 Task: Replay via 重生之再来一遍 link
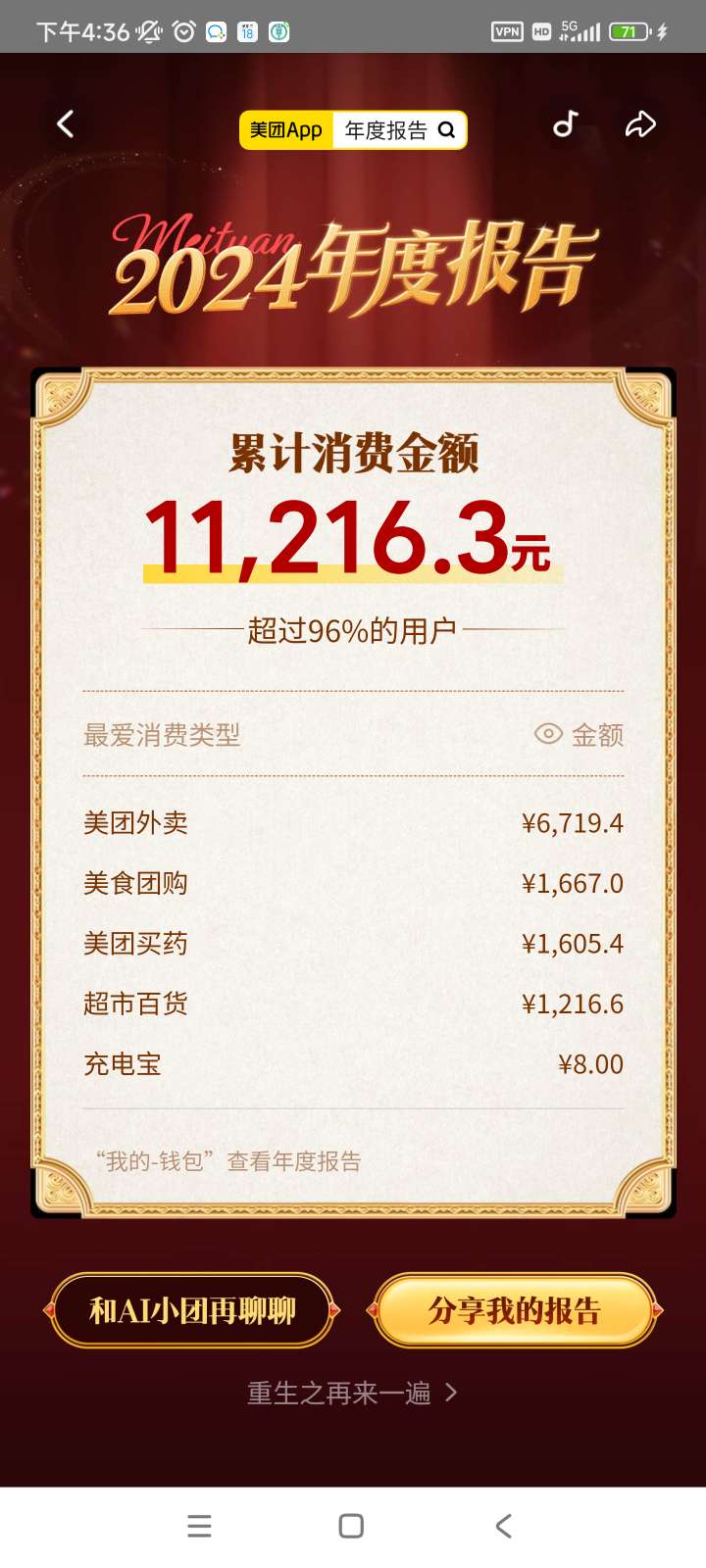[x=351, y=1393]
